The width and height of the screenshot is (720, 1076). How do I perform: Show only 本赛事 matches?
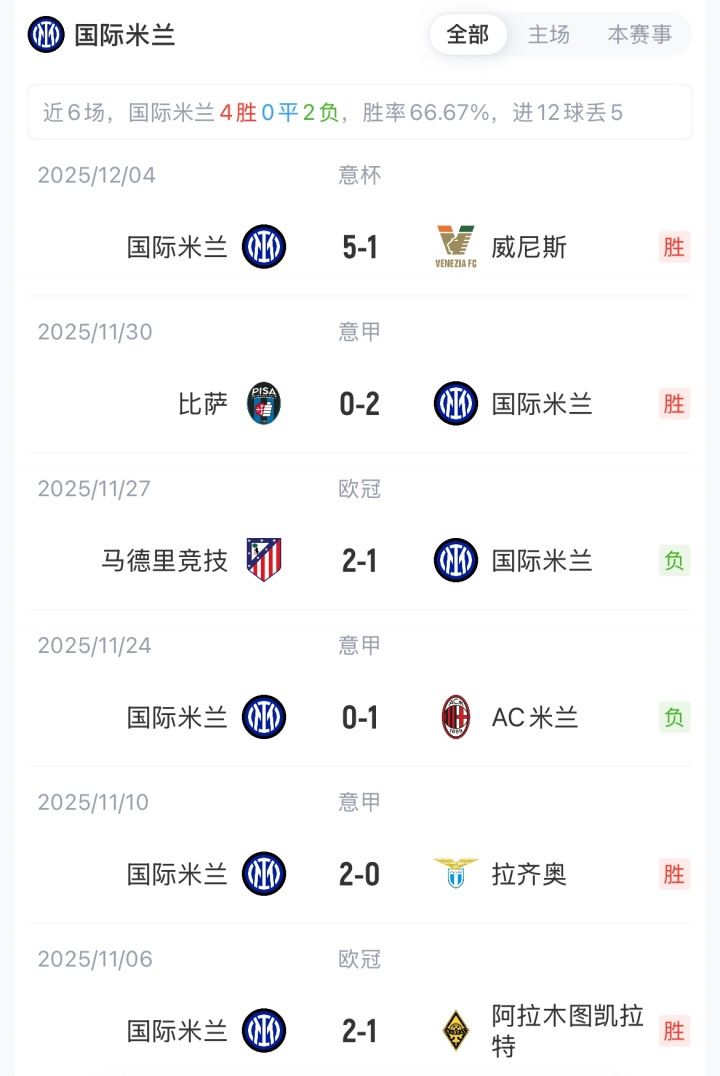[x=640, y=35]
